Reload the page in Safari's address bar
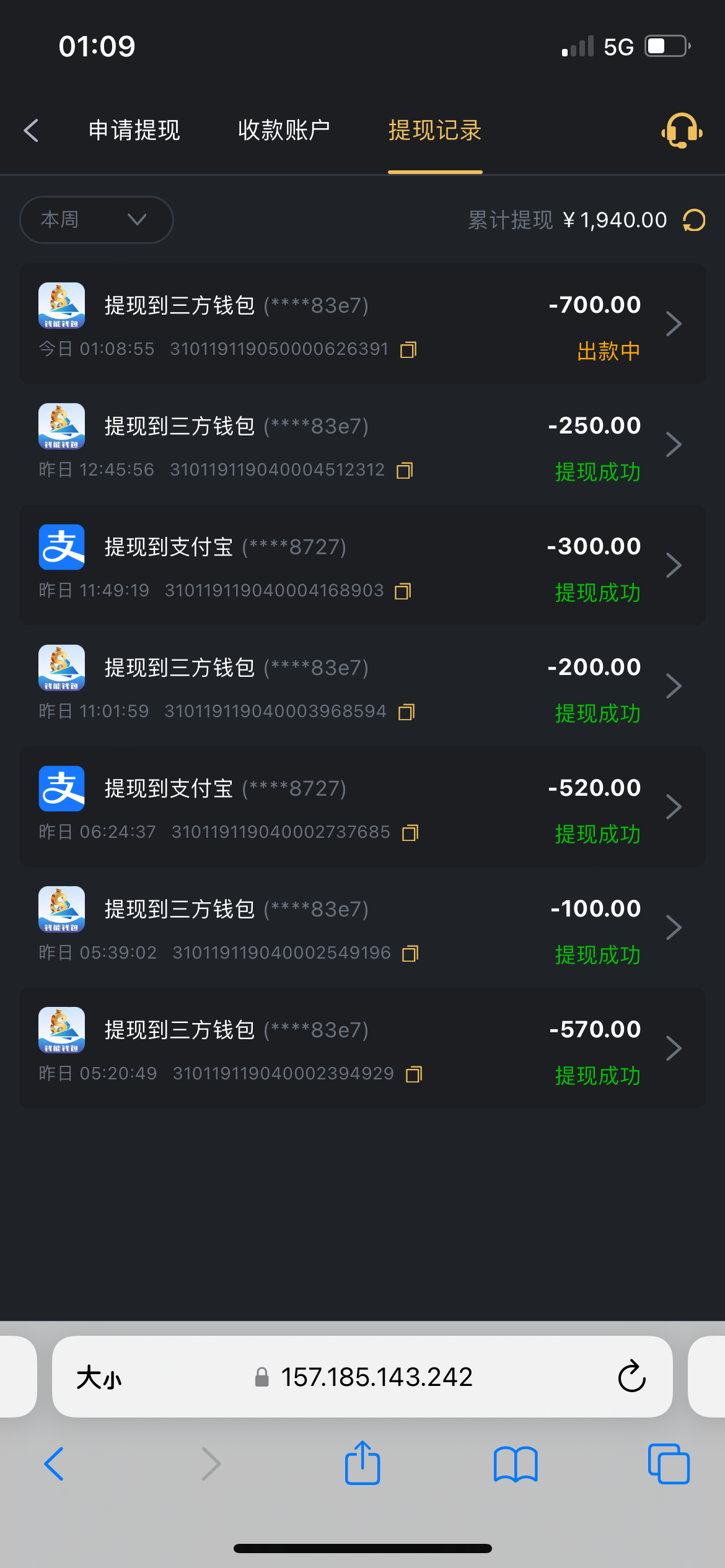This screenshot has height=1568, width=725. [631, 1377]
